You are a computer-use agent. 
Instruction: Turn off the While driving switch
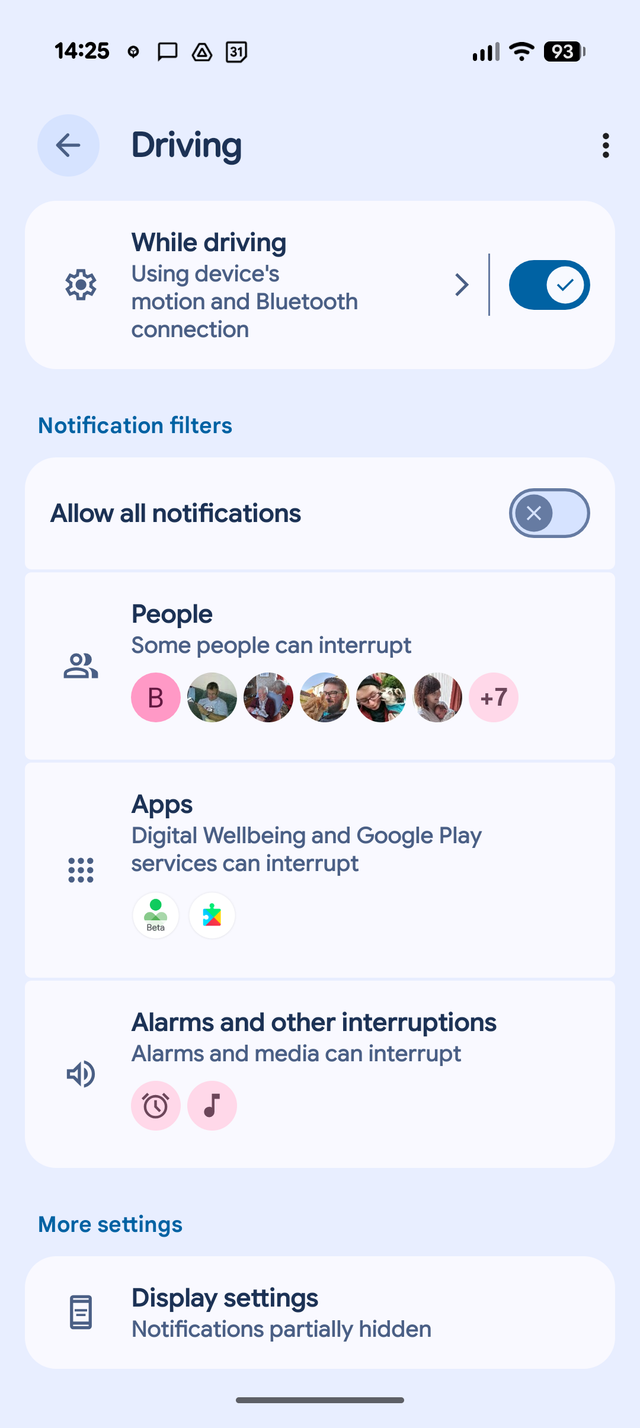coord(549,286)
